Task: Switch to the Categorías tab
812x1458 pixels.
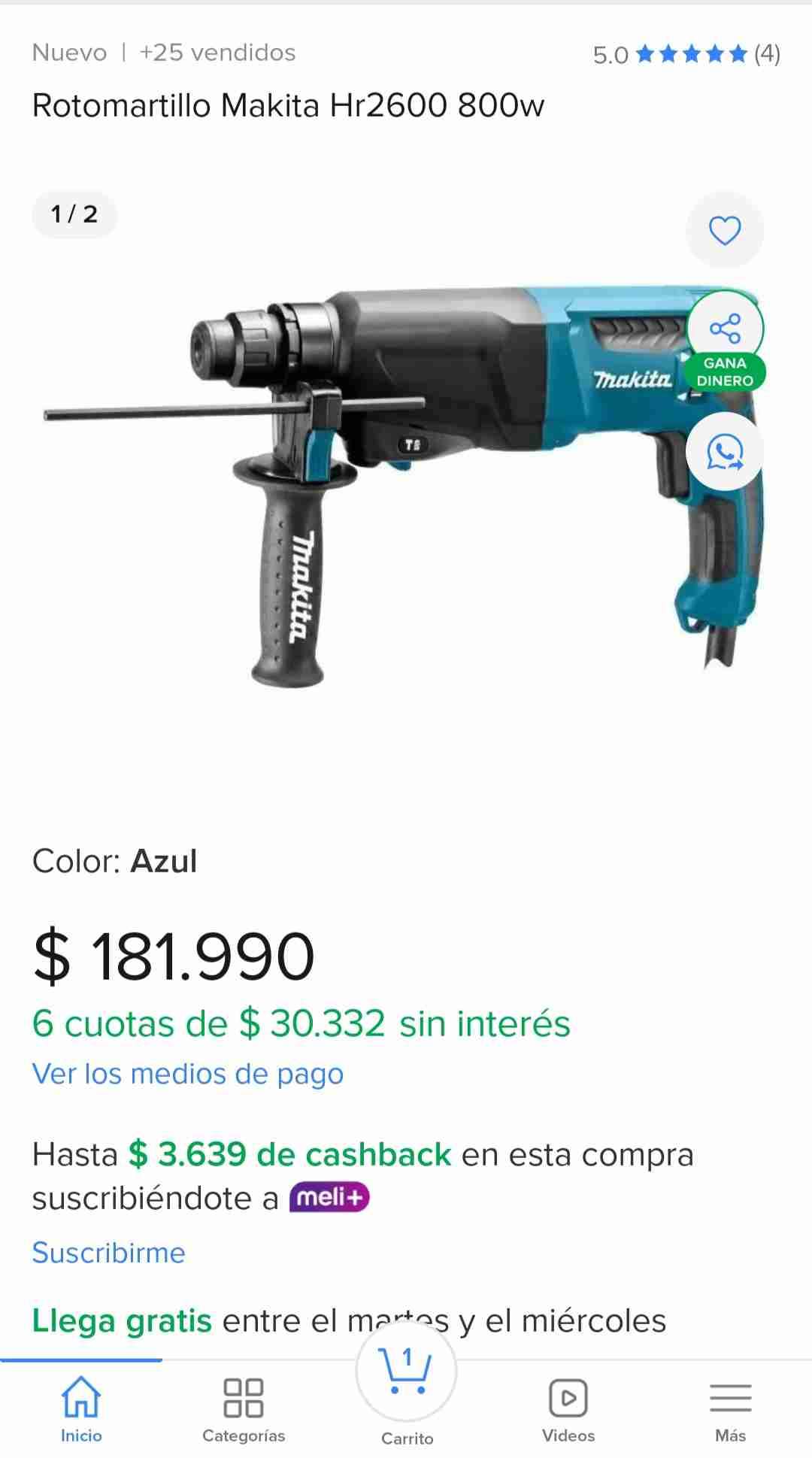Action: coord(244,1409)
